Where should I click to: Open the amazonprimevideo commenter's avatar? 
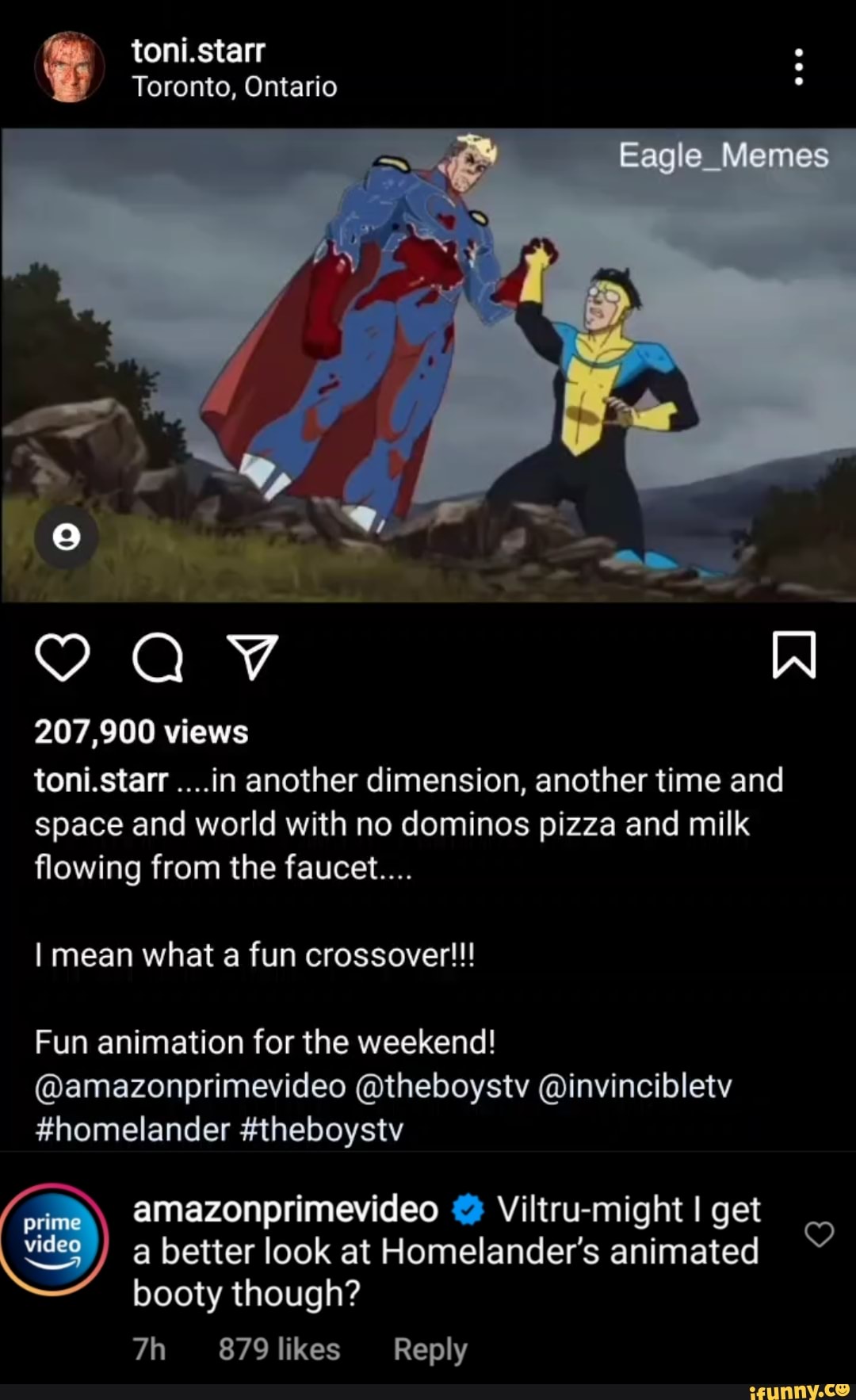pyautogui.click(x=53, y=1239)
